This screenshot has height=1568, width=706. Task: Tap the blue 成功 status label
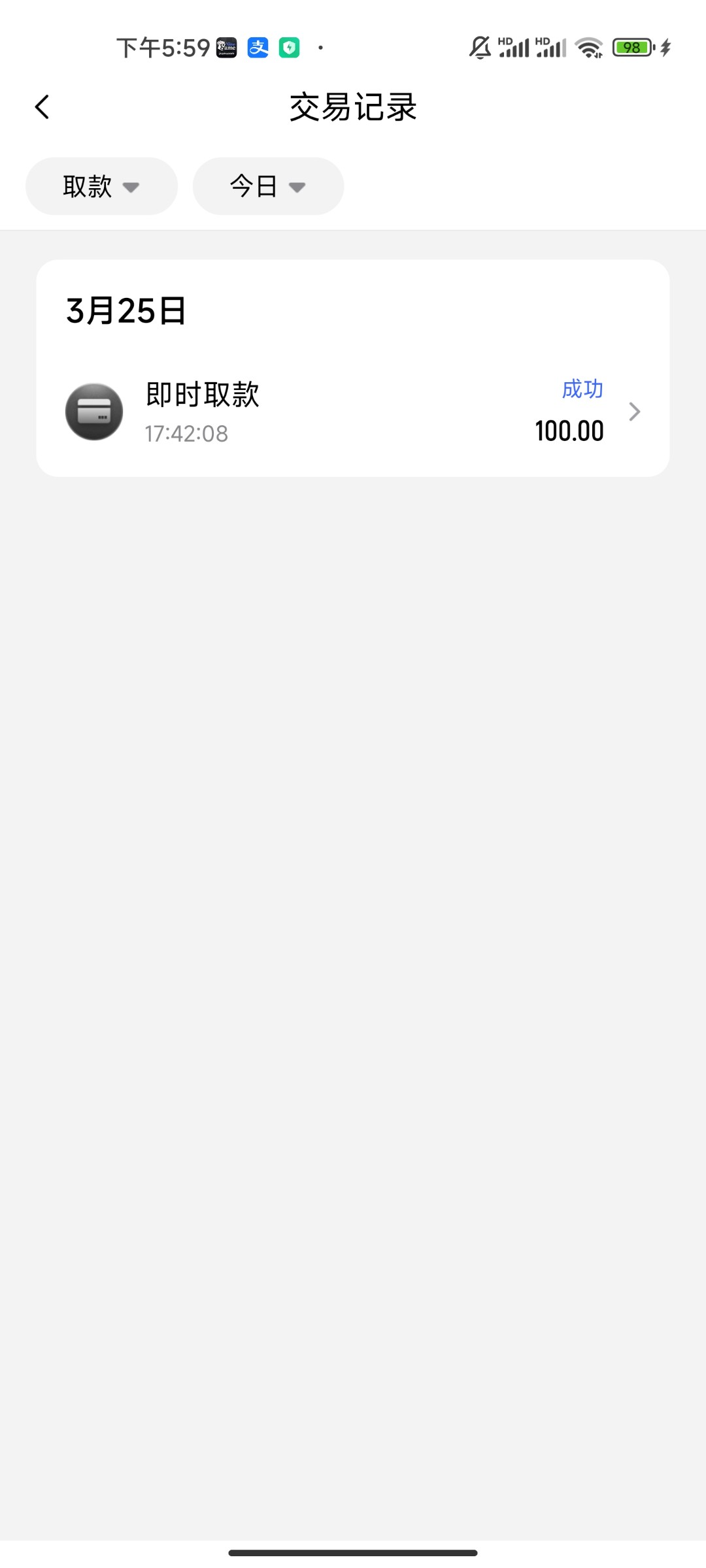582,389
